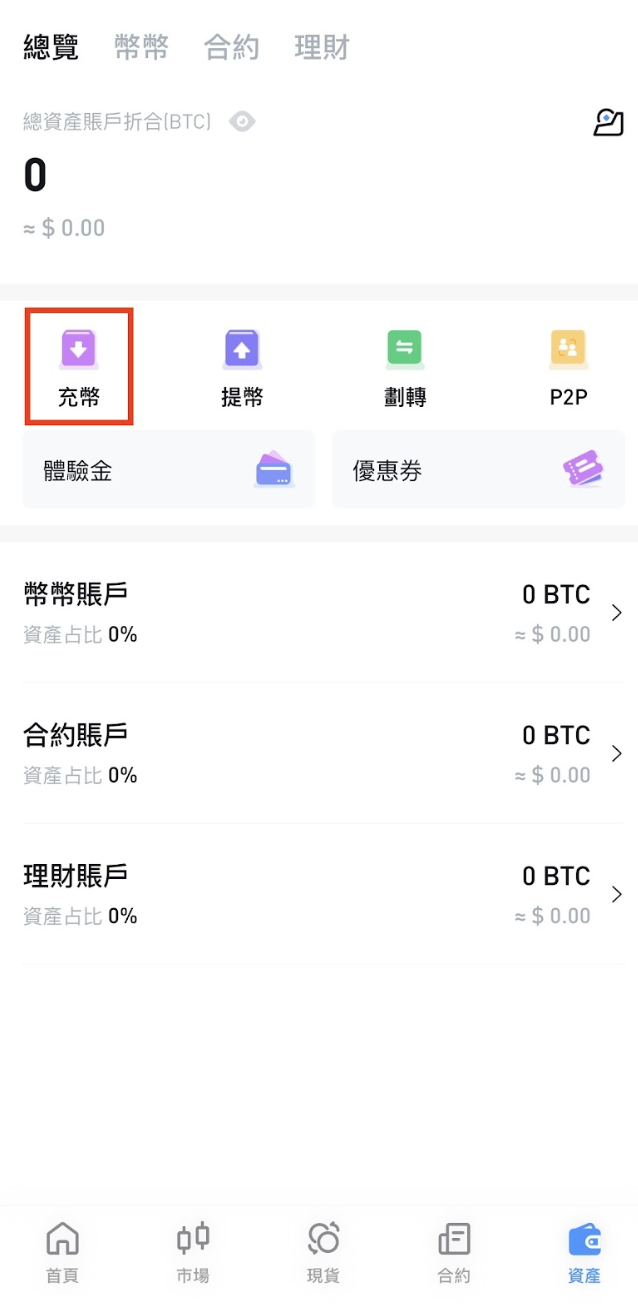Tap the 劃轉 transfer button

coord(405,366)
